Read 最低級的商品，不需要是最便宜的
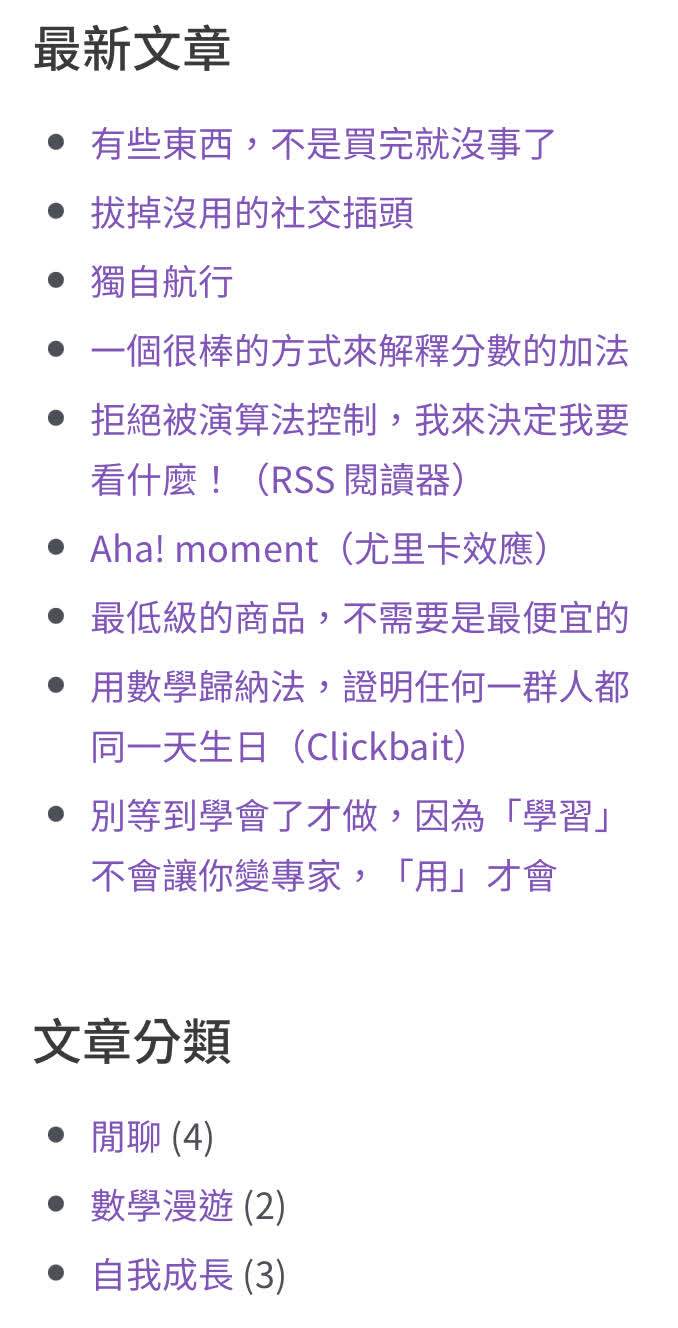678x1328 pixels. coord(359,618)
